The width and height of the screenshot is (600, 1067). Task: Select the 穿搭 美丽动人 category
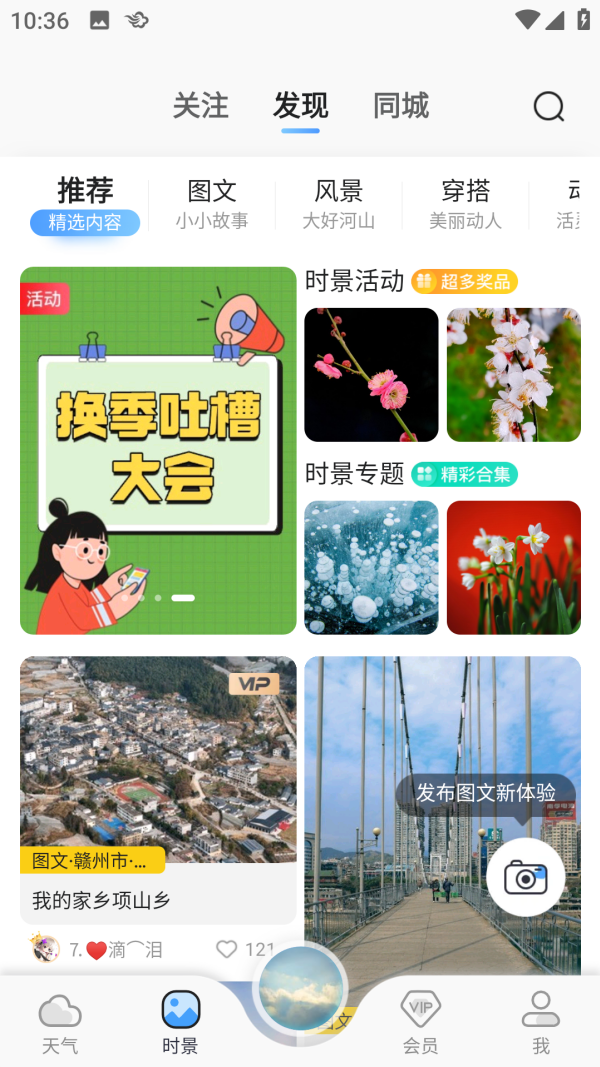(x=465, y=205)
